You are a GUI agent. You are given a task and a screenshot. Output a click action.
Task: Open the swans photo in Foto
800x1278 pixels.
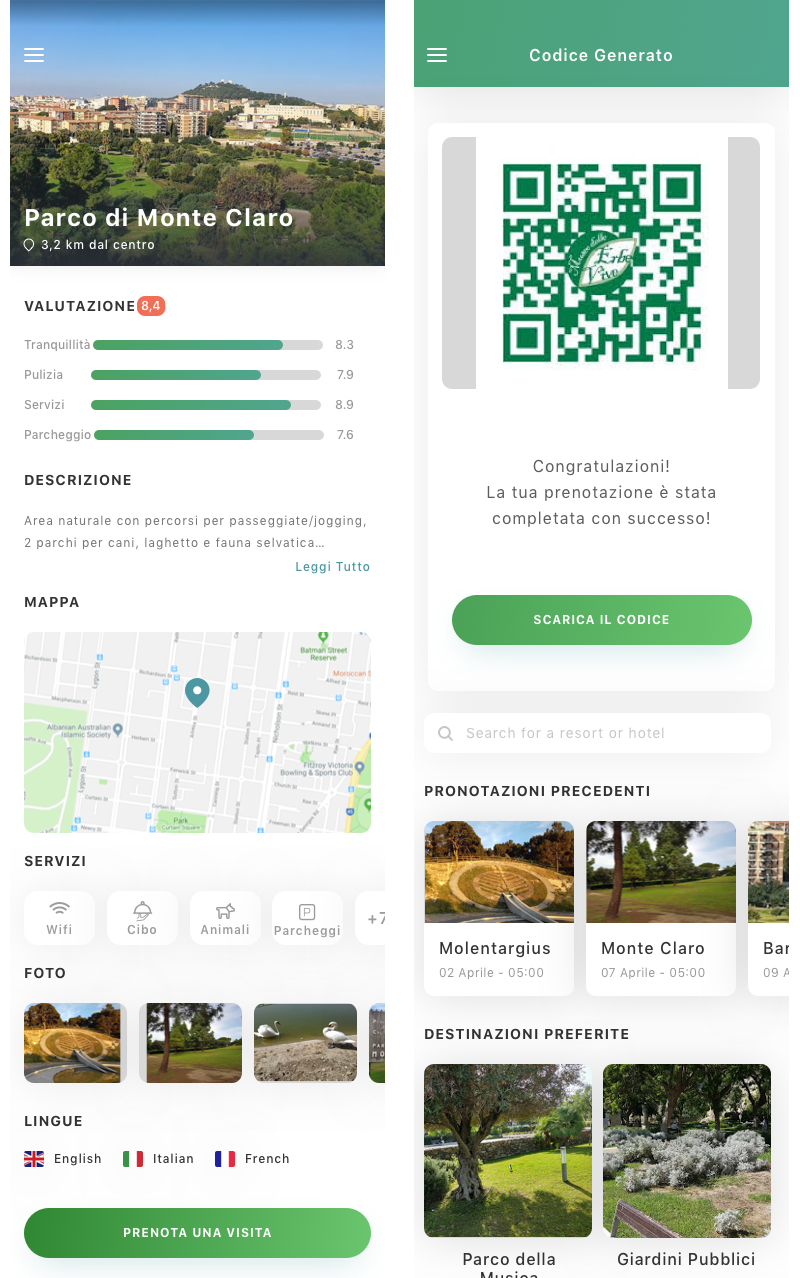coord(305,1043)
